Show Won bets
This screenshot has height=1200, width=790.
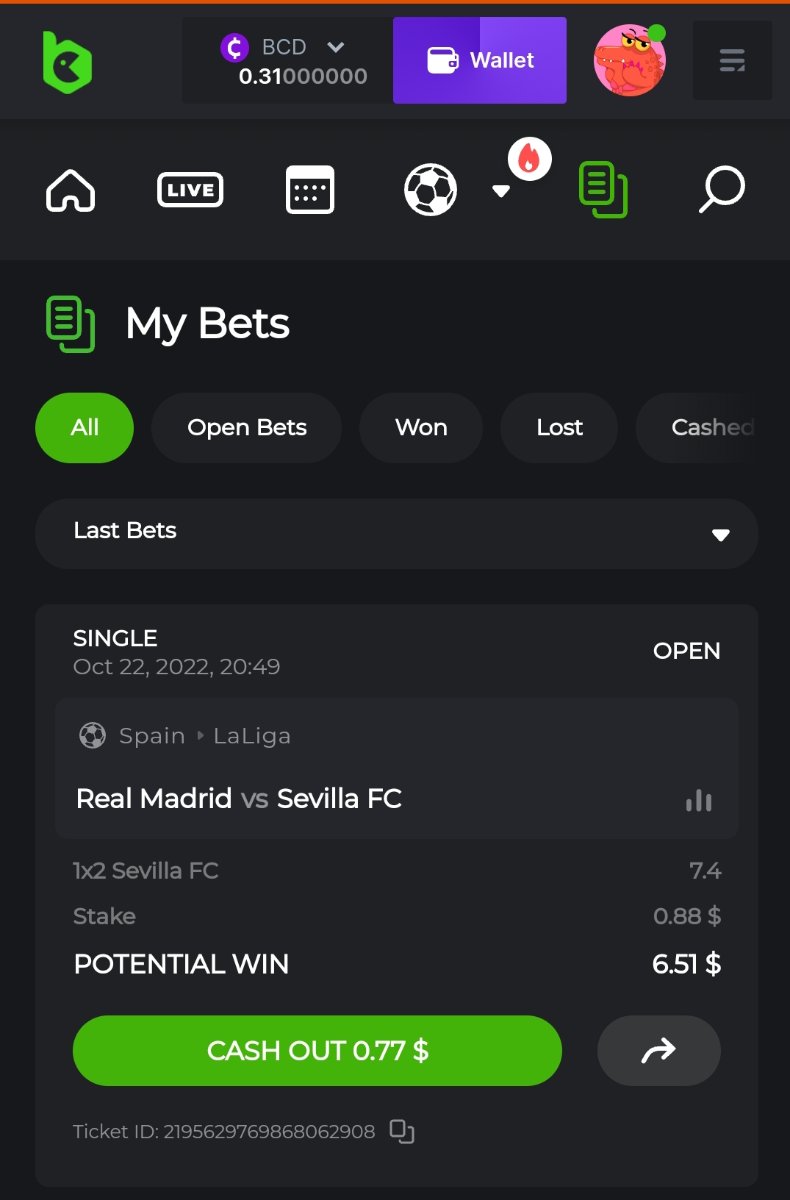pyautogui.click(x=421, y=428)
